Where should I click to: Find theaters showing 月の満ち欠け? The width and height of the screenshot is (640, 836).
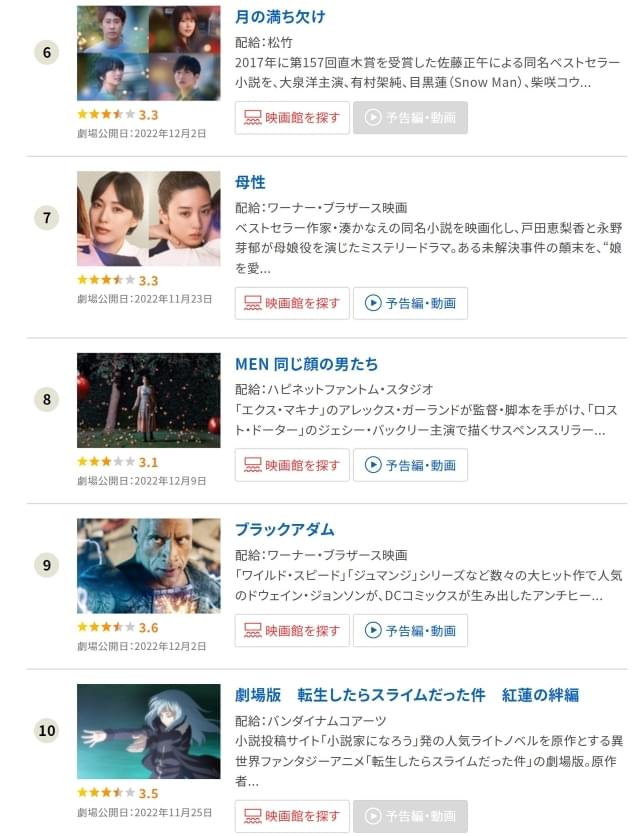[292, 117]
